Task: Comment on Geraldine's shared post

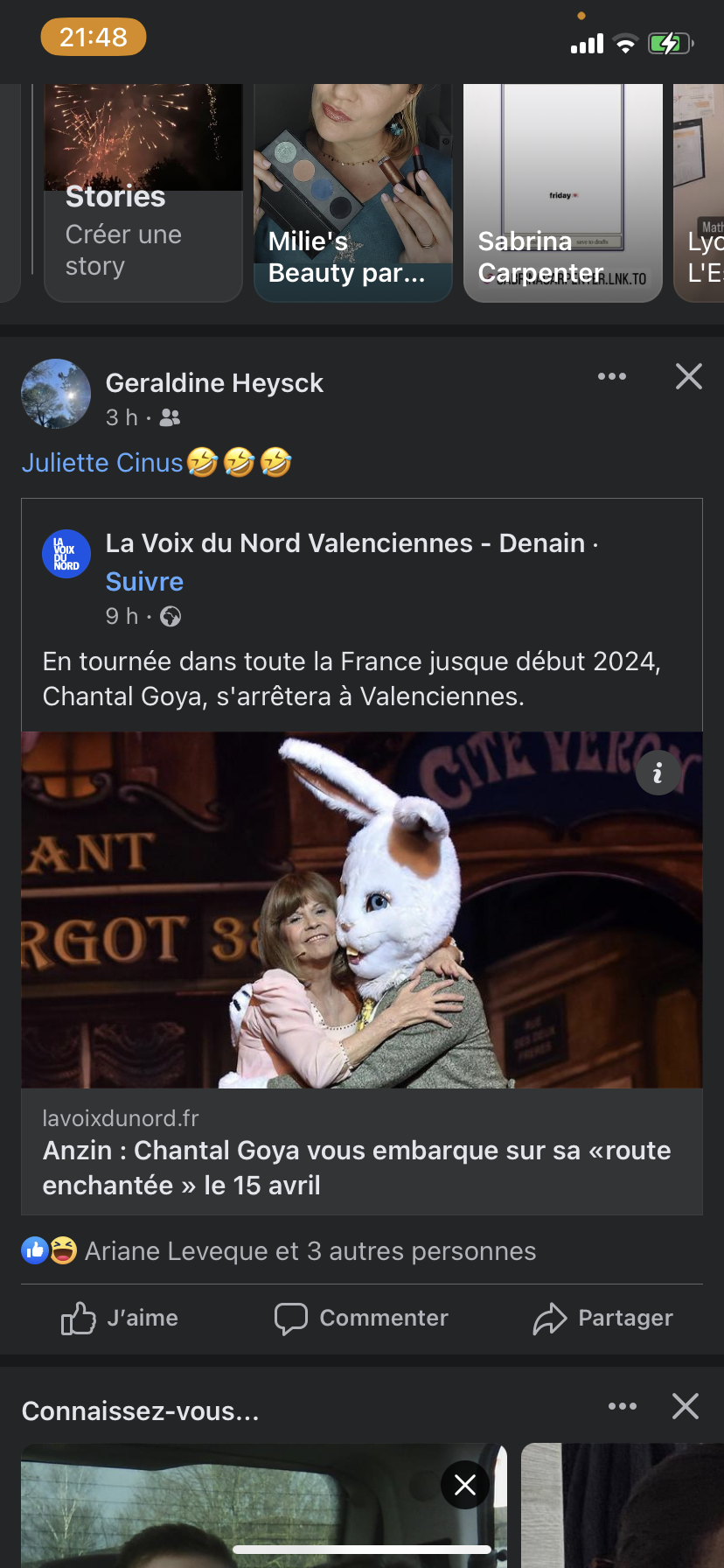Action: point(361,1318)
